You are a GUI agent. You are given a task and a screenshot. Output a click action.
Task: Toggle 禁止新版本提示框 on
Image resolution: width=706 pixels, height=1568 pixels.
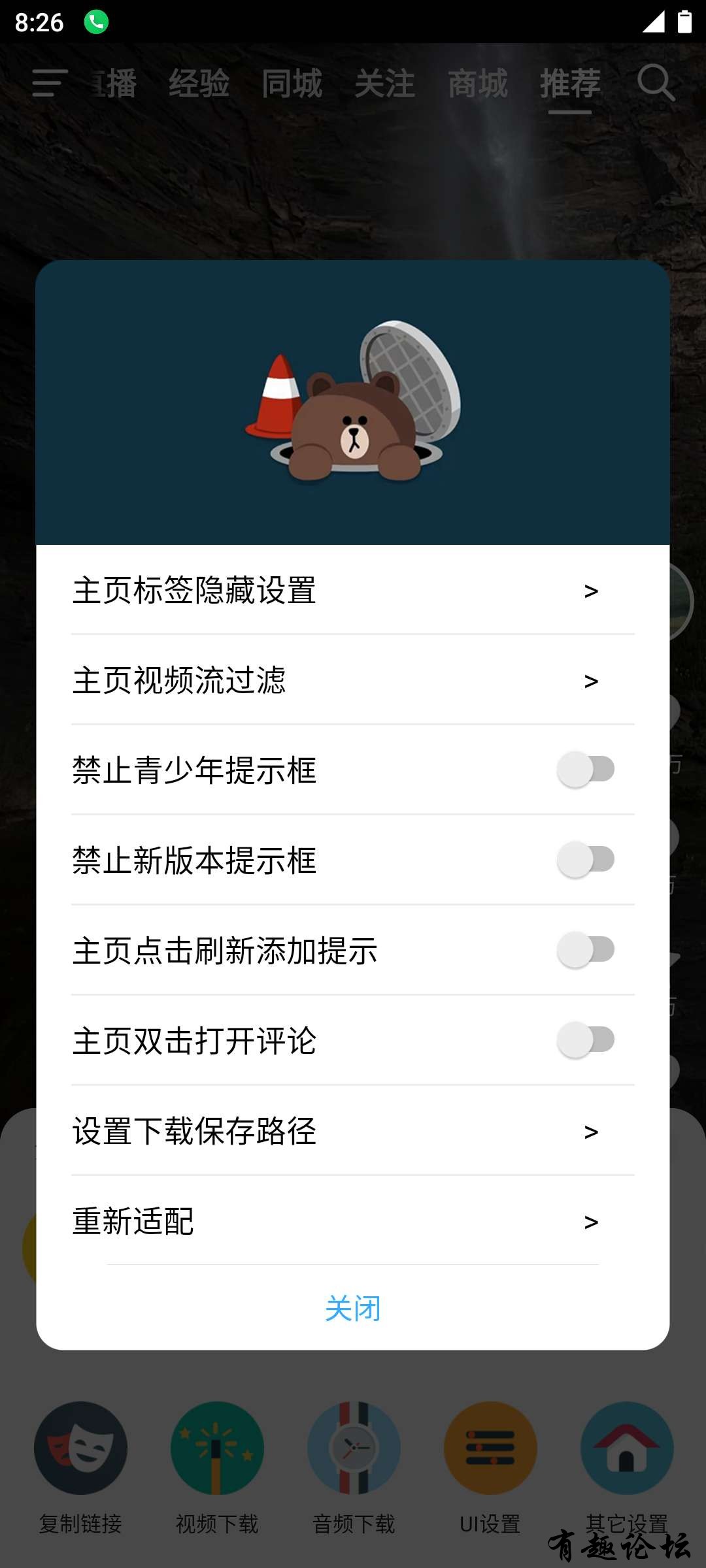pyautogui.click(x=586, y=860)
